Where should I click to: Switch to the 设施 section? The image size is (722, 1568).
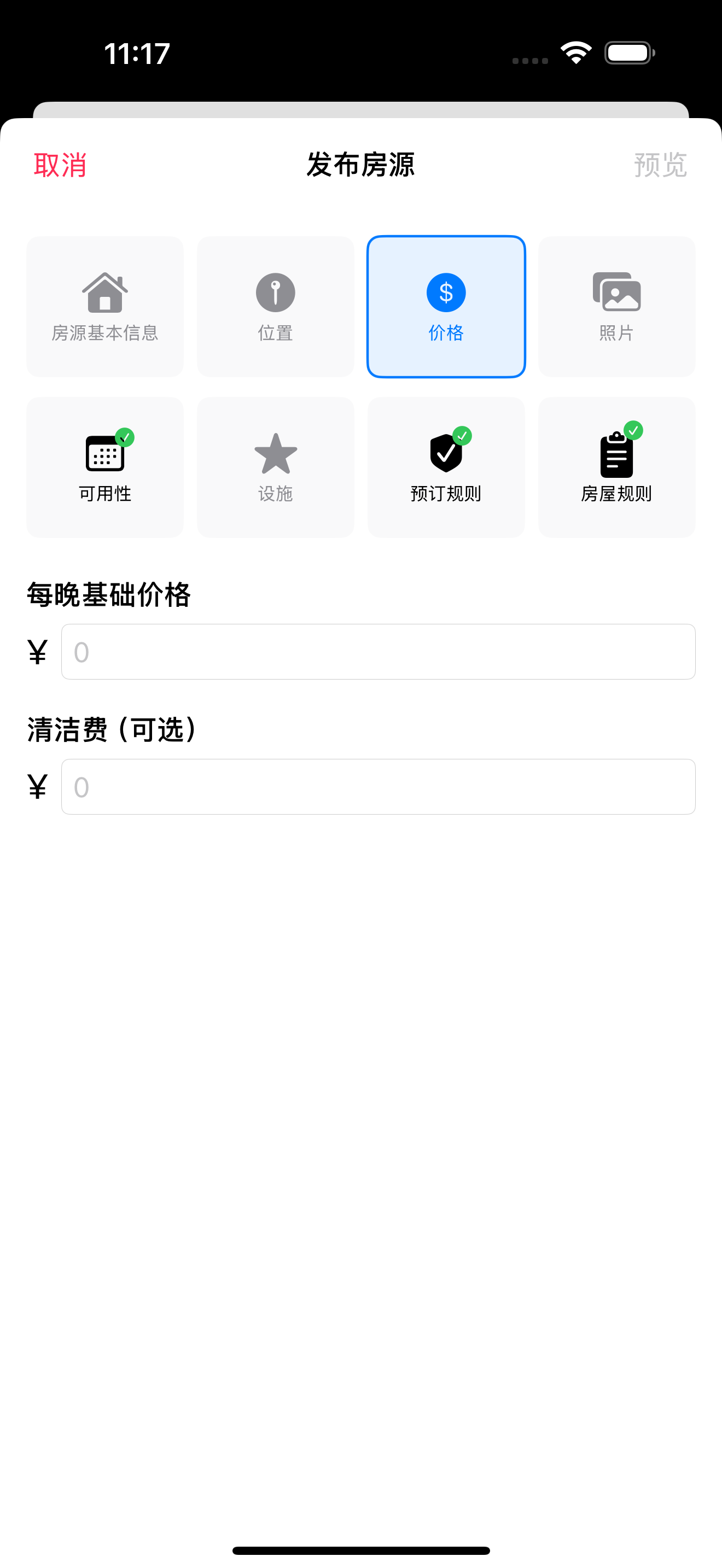(275, 467)
